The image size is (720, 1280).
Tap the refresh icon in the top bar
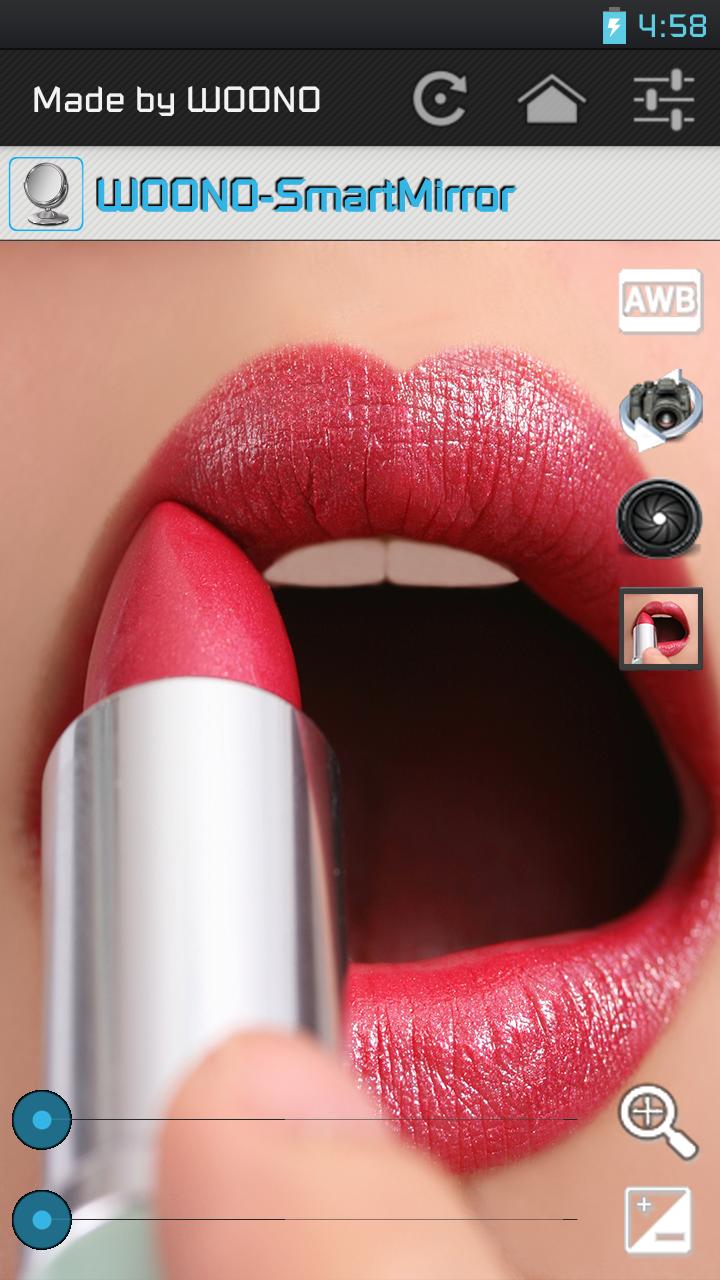[x=440, y=100]
